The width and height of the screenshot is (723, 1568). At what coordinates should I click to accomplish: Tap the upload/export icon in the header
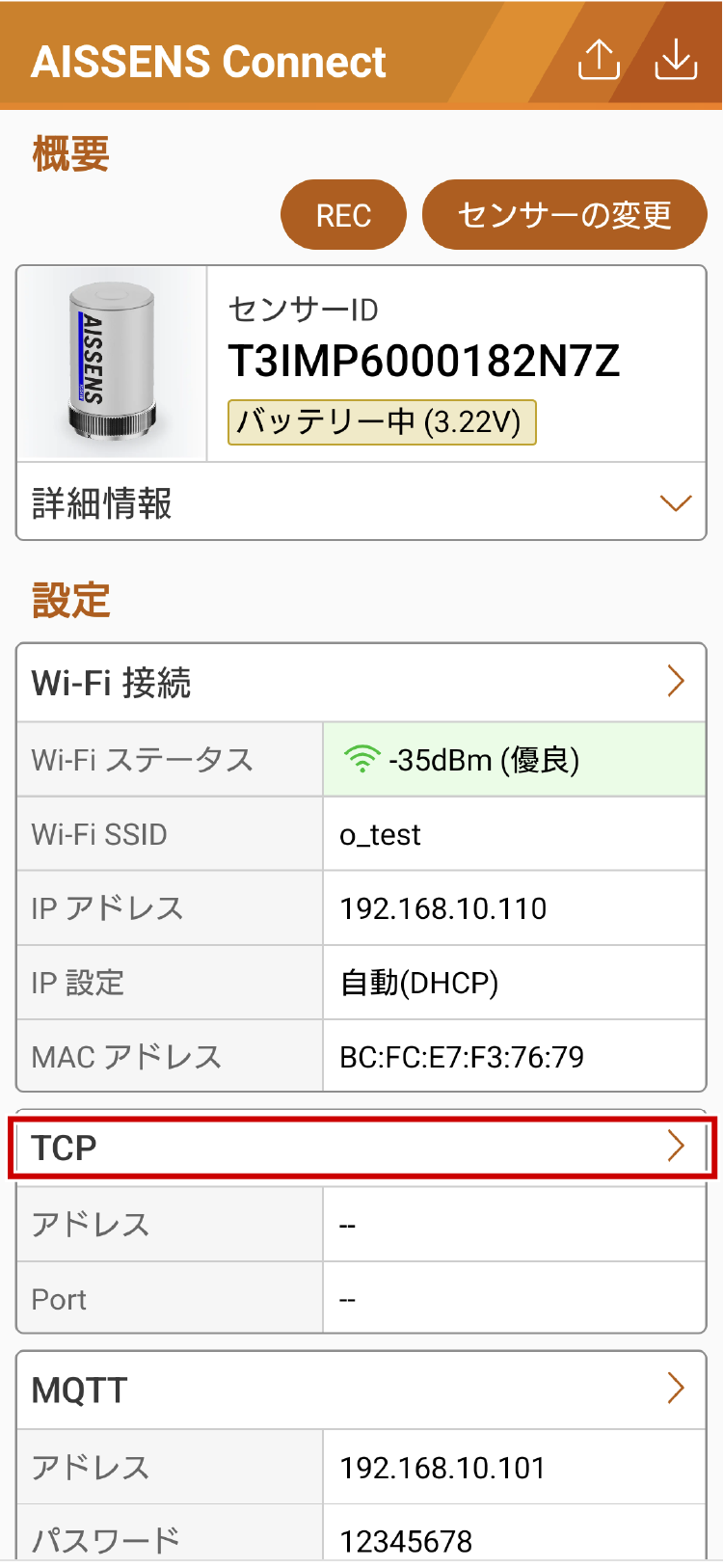(x=599, y=58)
